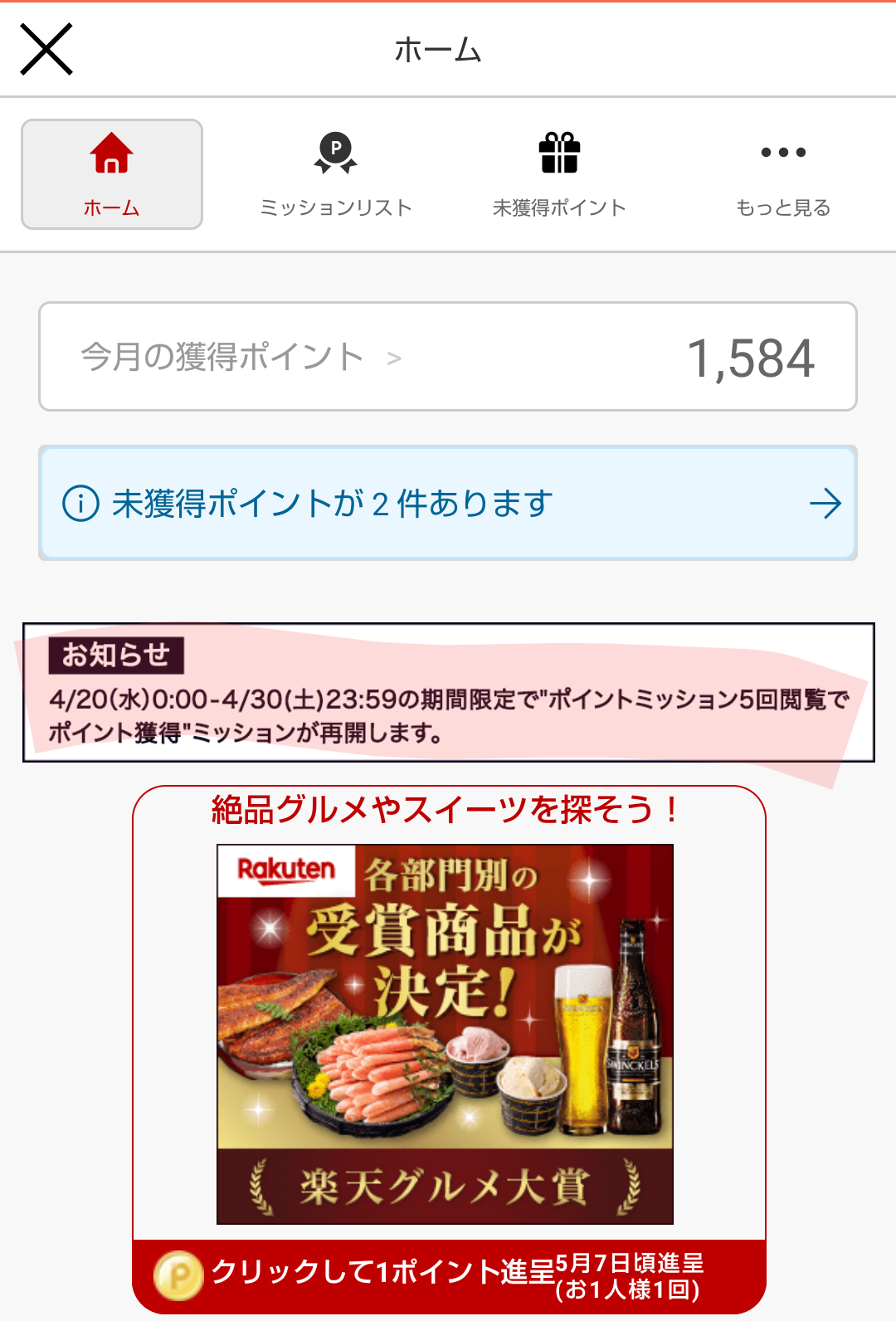Image resolution: width=896 pixels, height=1321 pixels.
Task: Open the 未獲得ポイント tab
Action: tap(559, 174)
